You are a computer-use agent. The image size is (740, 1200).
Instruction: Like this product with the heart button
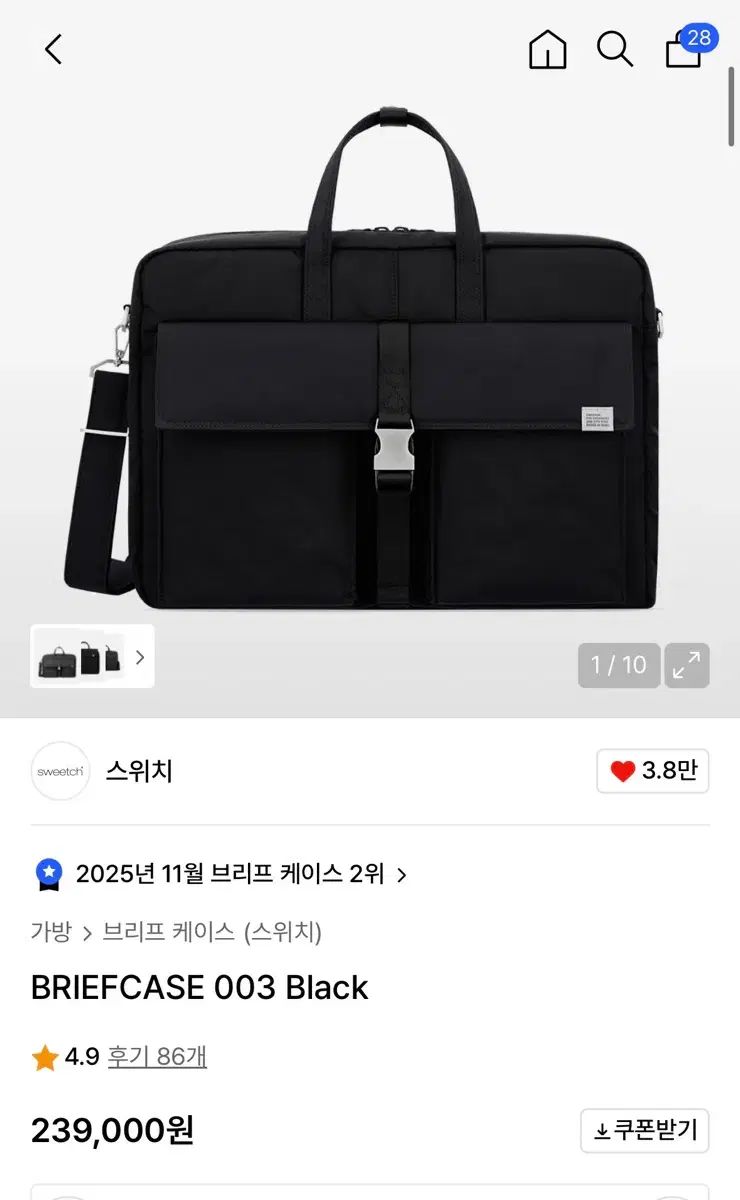pos(652,771)
